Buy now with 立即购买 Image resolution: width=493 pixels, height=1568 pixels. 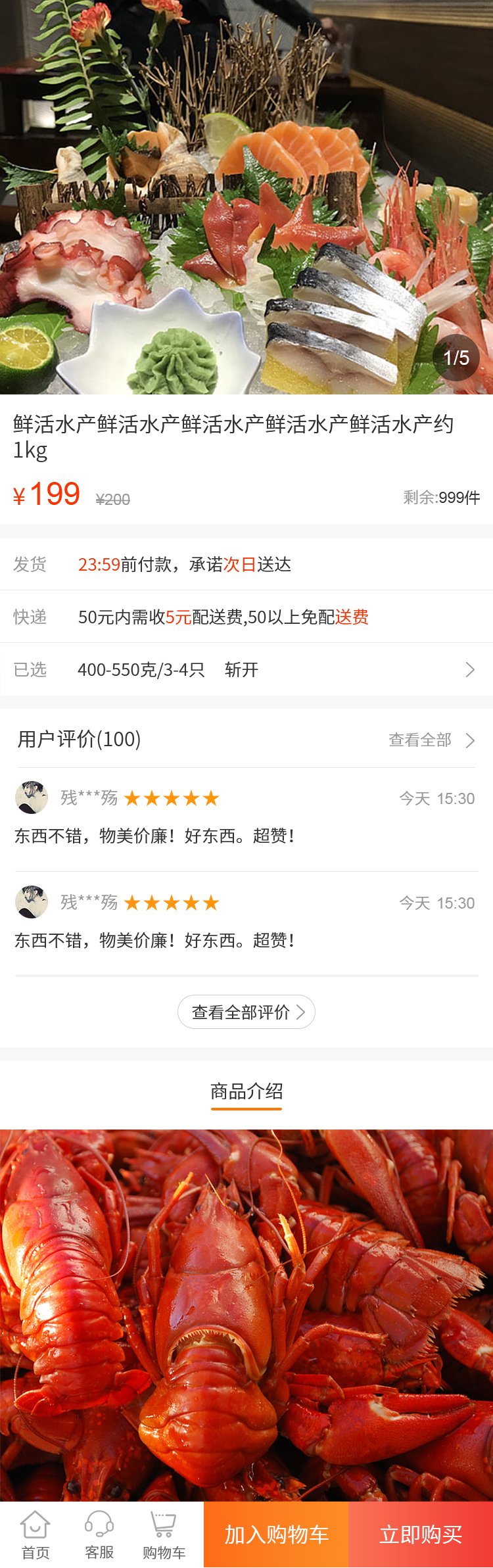coord(421,1535)
